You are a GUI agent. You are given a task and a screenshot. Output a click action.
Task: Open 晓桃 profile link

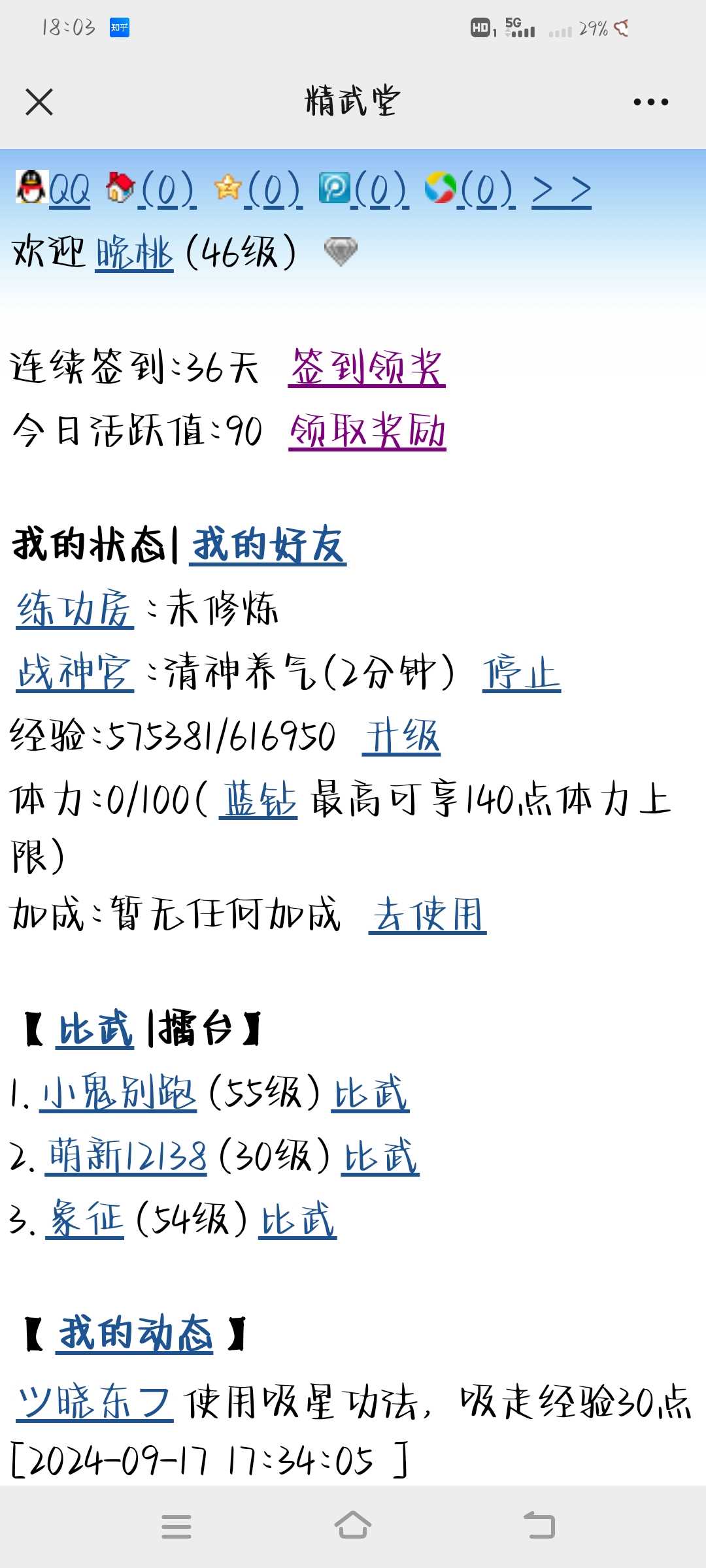tap(134, 253)
